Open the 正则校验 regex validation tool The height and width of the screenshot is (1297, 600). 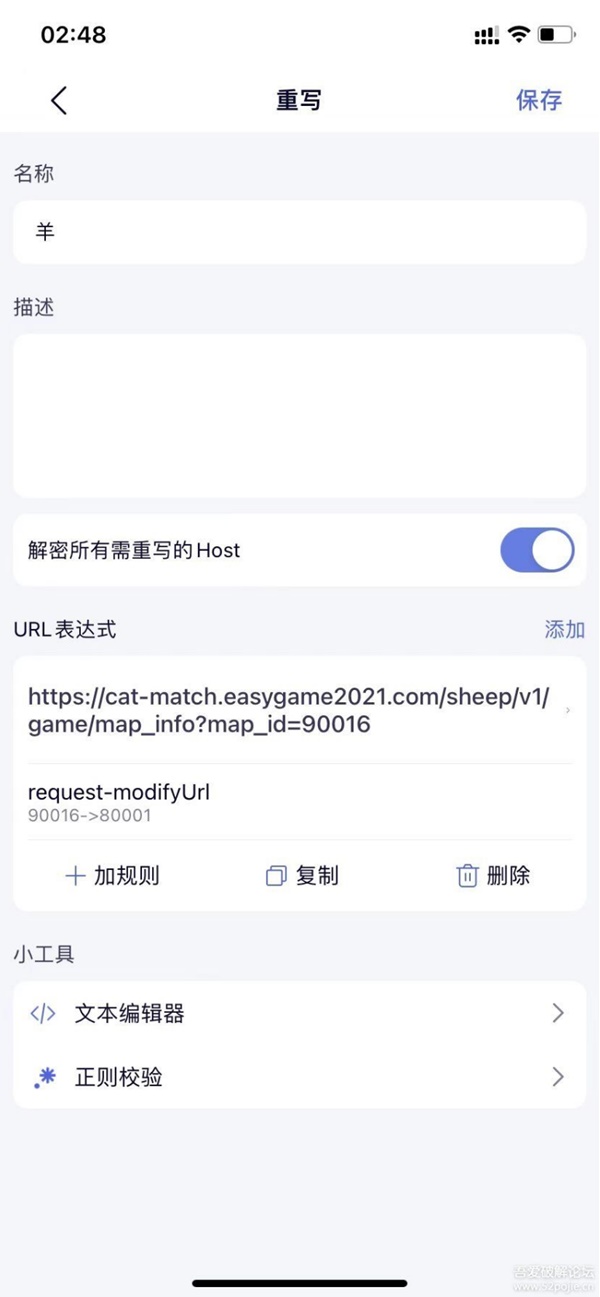tap(299, 1077)
